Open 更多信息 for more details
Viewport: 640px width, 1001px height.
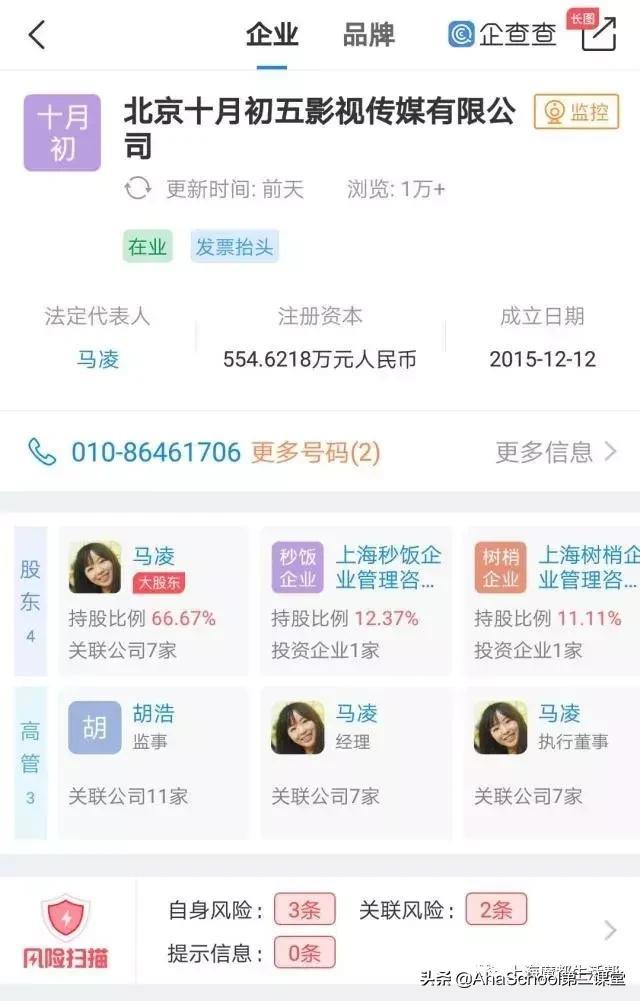click(x=556, y=452)
